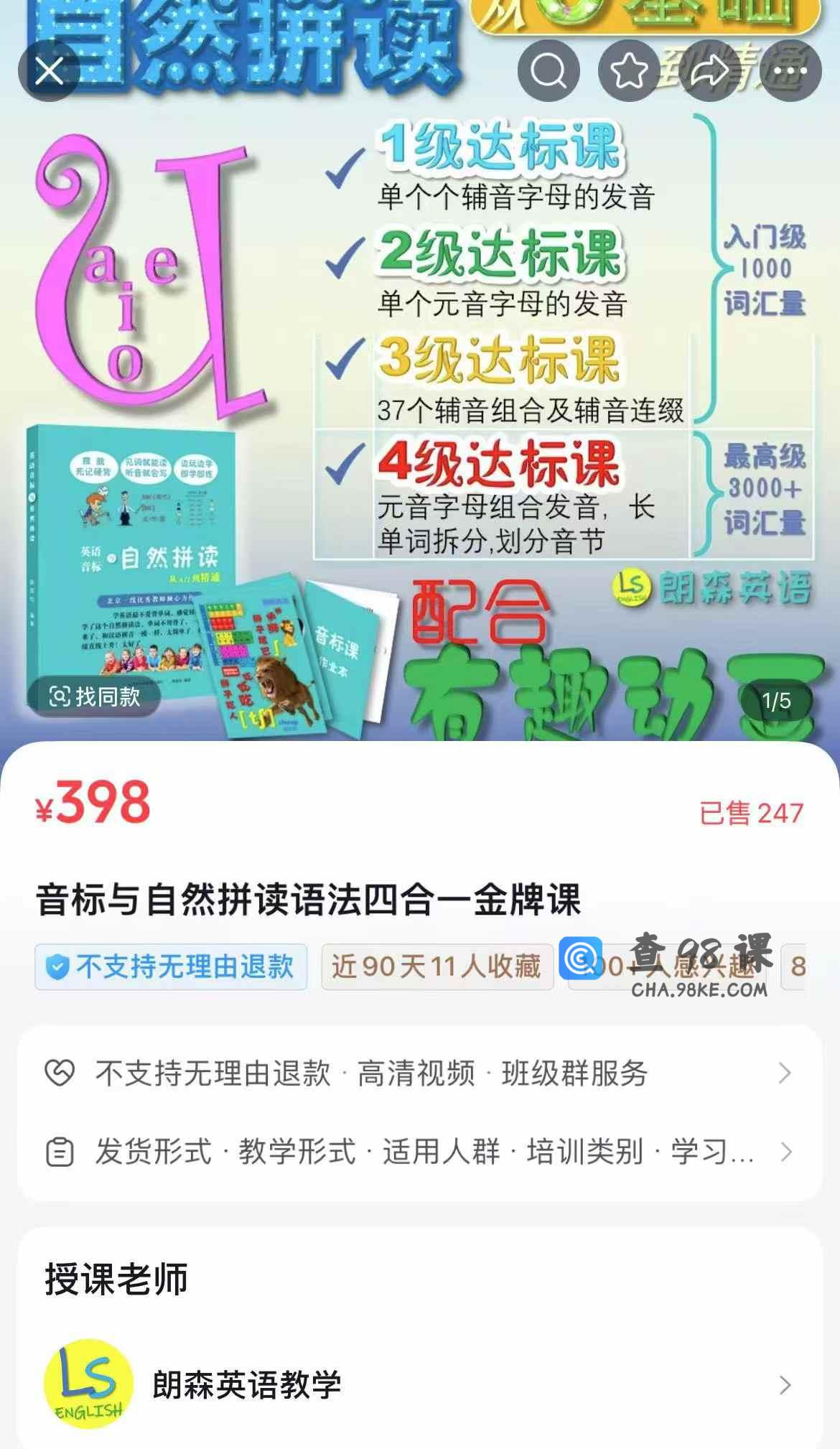840x1449 pixels.
Task: Open the 发货形式 product parameters row
Action: (419, 1152)
